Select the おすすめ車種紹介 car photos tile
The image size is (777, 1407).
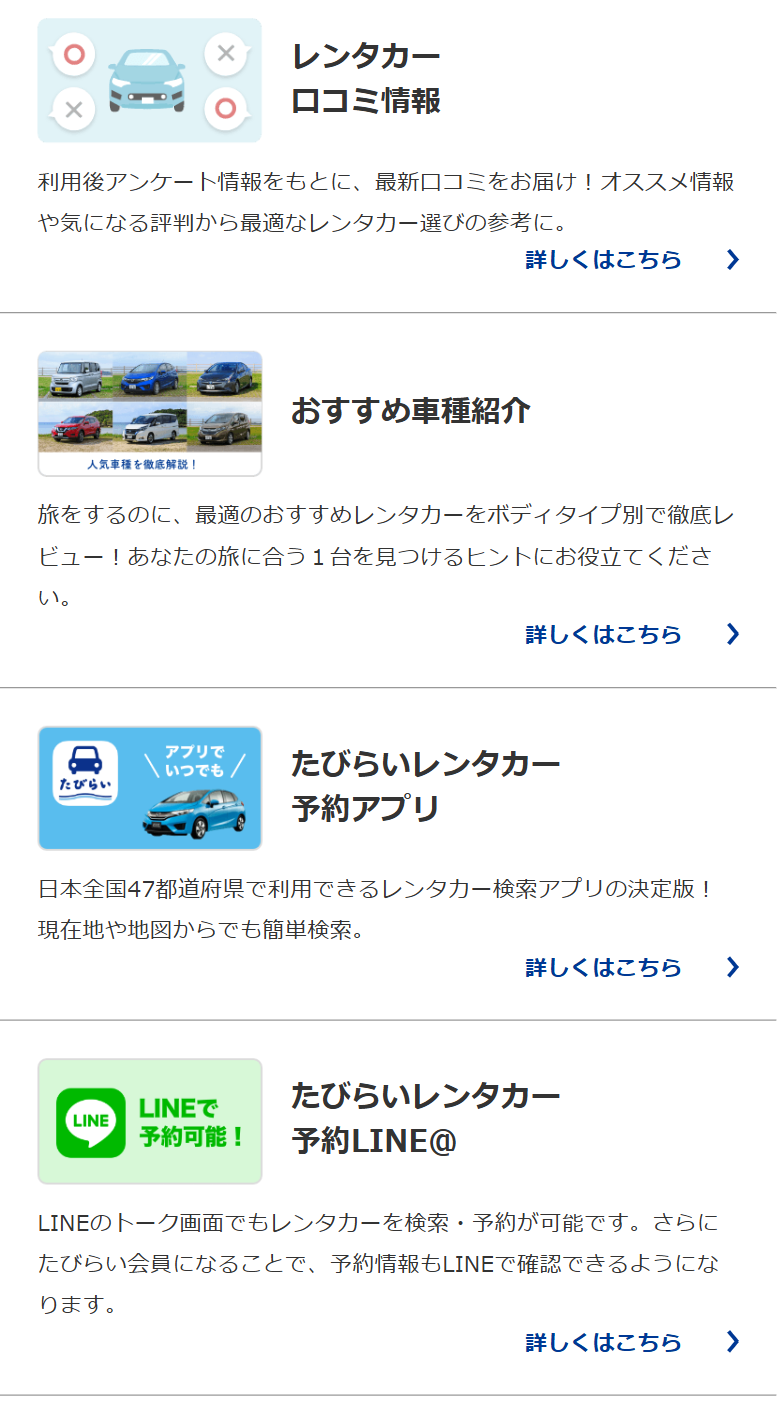pos(150,413)
